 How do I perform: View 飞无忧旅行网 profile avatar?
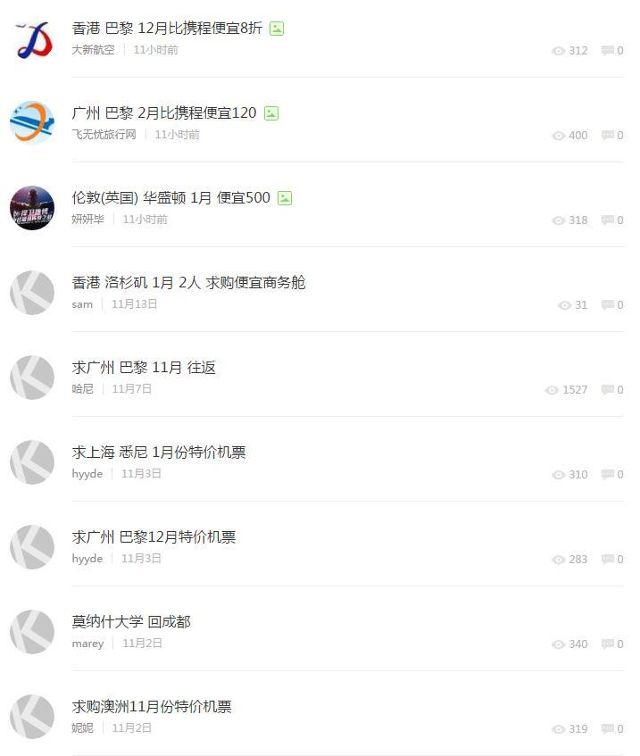click(32, 123)
